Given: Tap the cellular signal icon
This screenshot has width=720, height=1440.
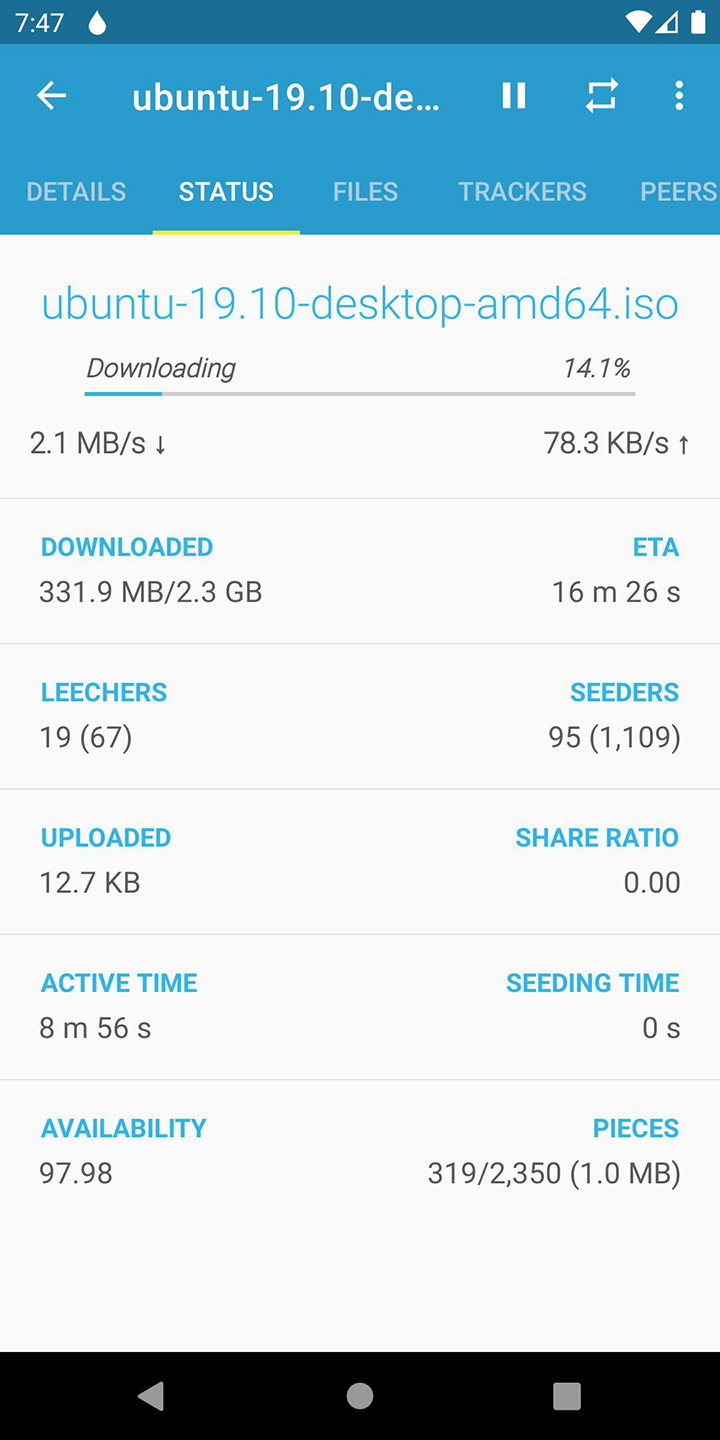Looking at the screenshot, I should [x=666, y=21].
